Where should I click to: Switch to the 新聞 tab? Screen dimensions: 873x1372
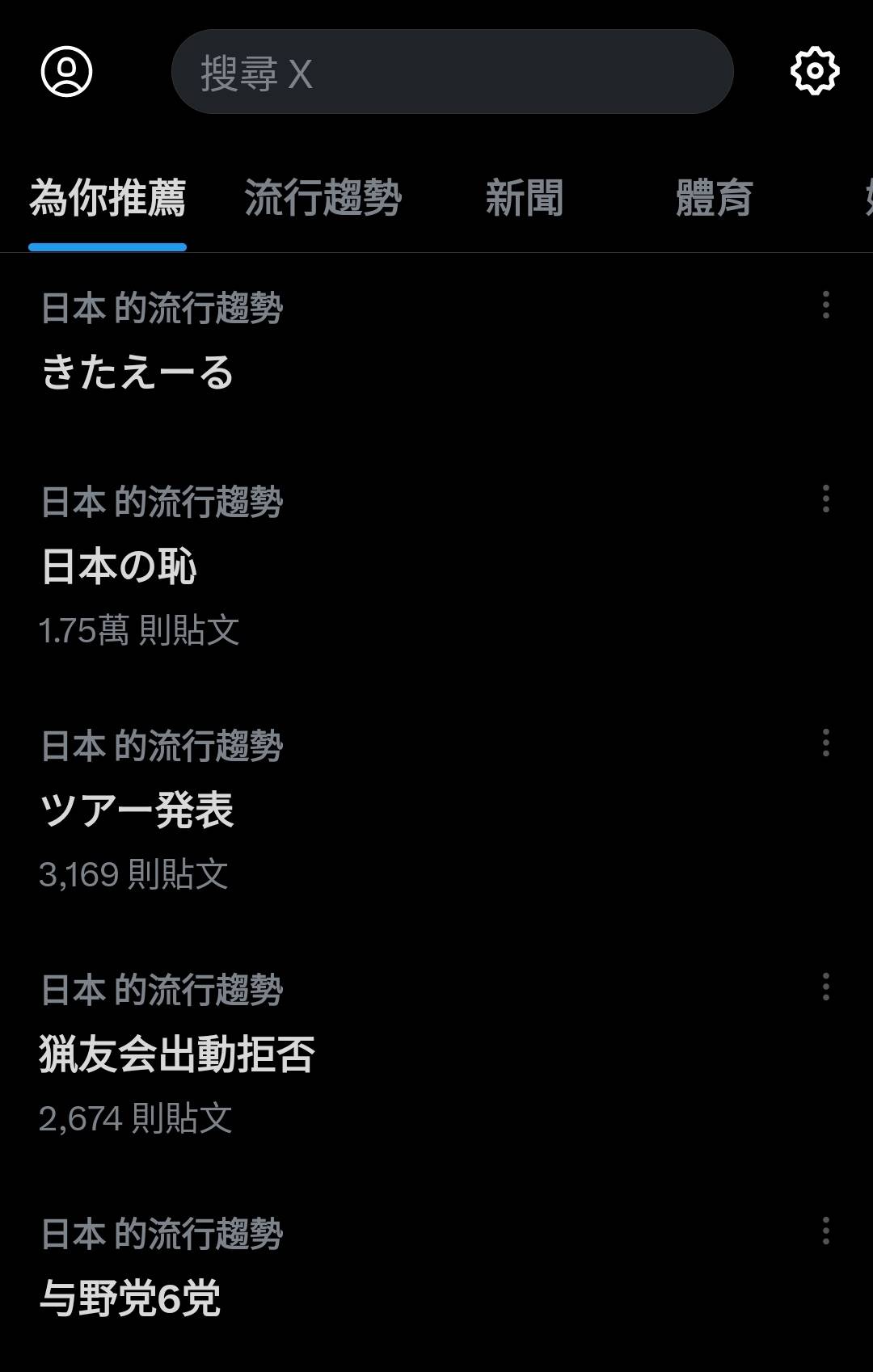[524, 199]
